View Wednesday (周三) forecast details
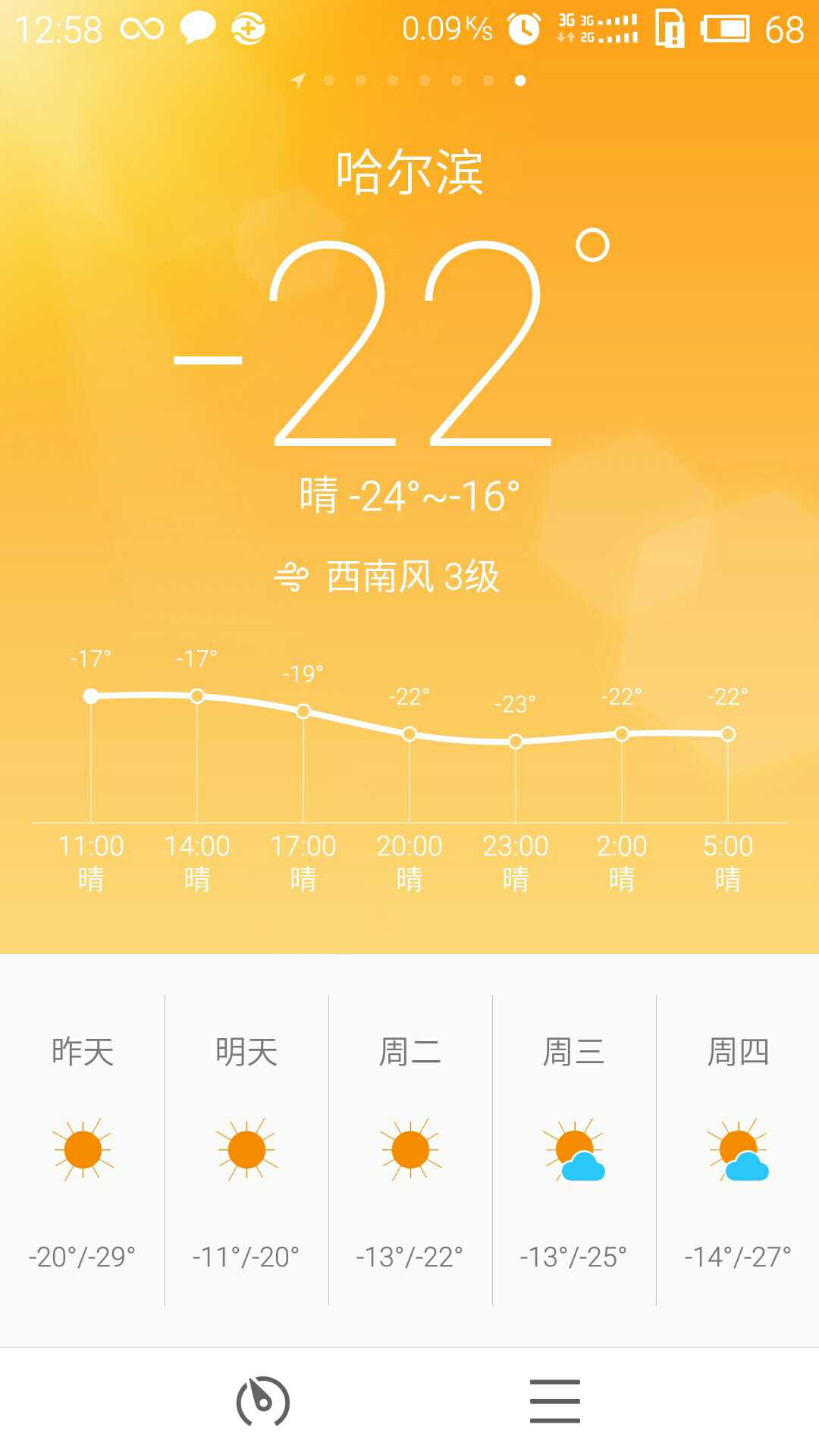 (x=574, y=1150)
